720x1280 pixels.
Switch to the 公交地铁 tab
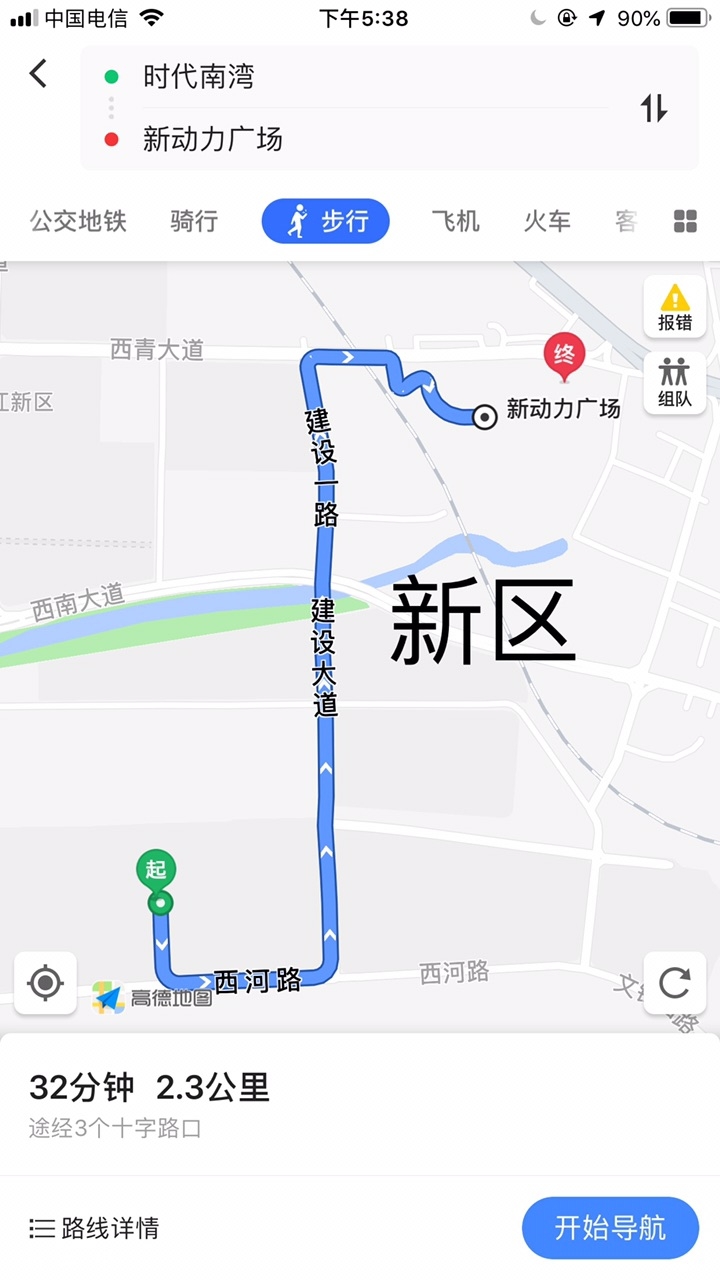[78, 221]
